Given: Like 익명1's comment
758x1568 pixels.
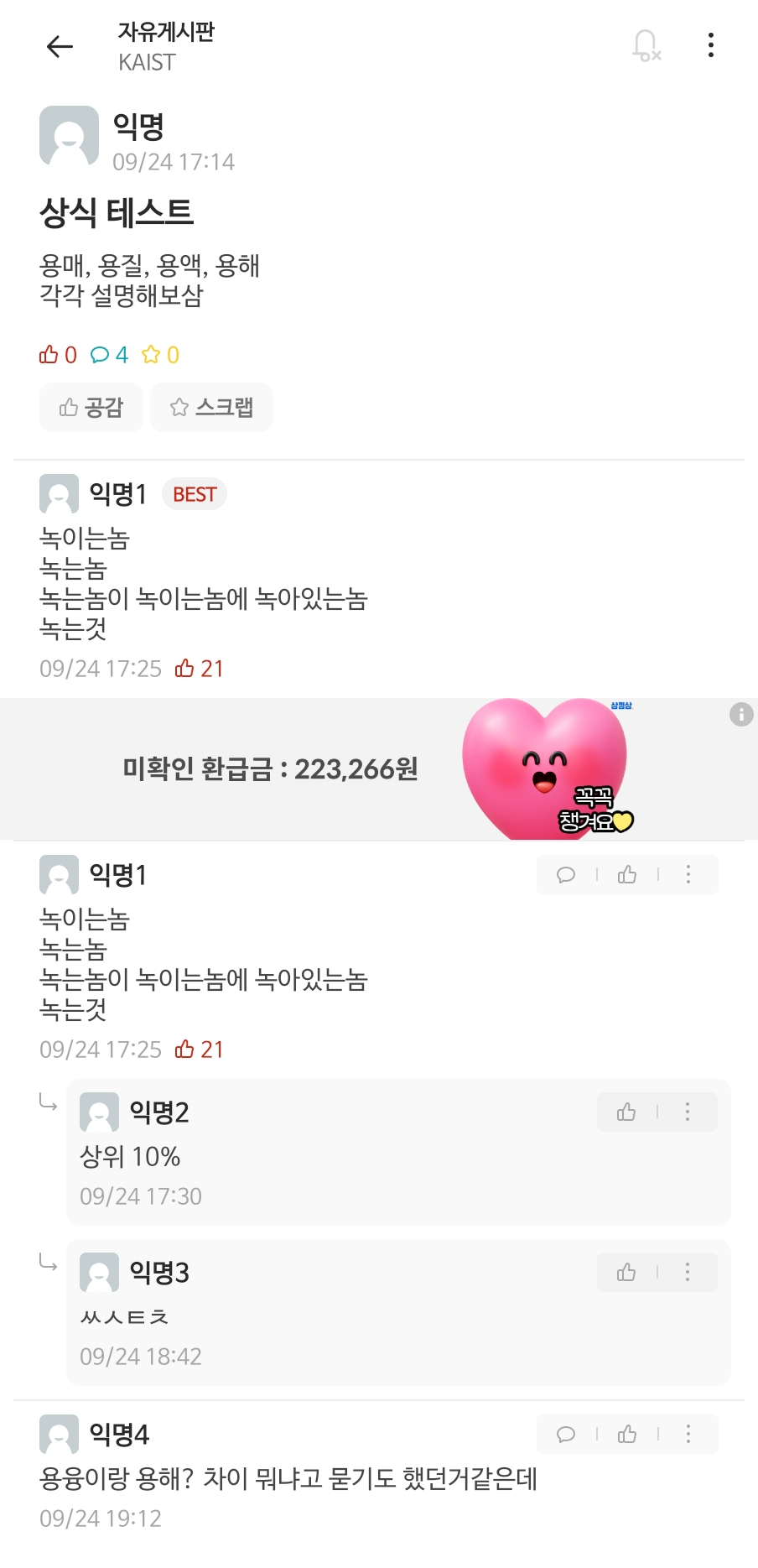Looking at the screenshot, I should [627, 875].
